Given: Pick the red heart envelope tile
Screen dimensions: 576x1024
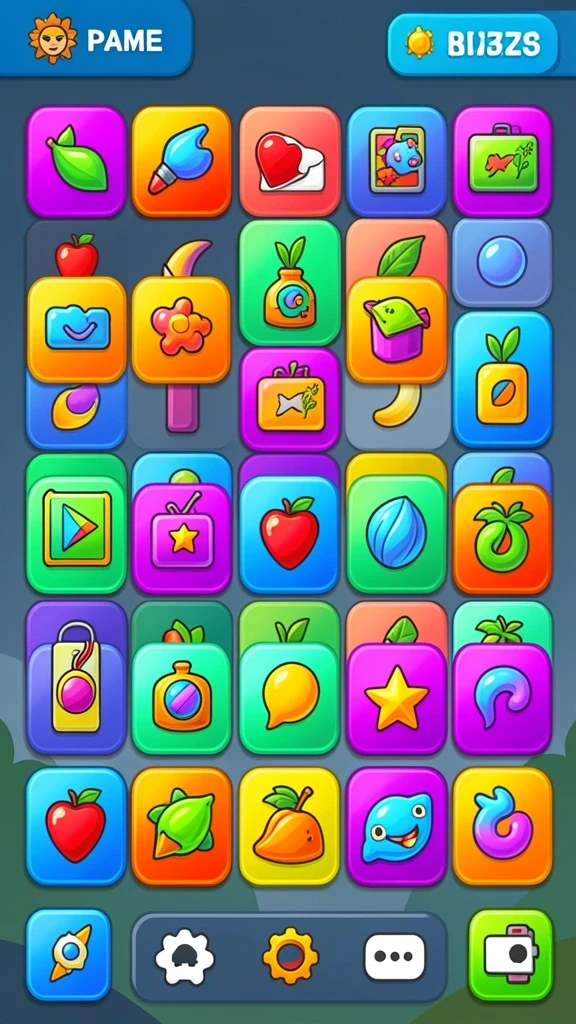Looking at the screenshot, I should coord(289,161).
